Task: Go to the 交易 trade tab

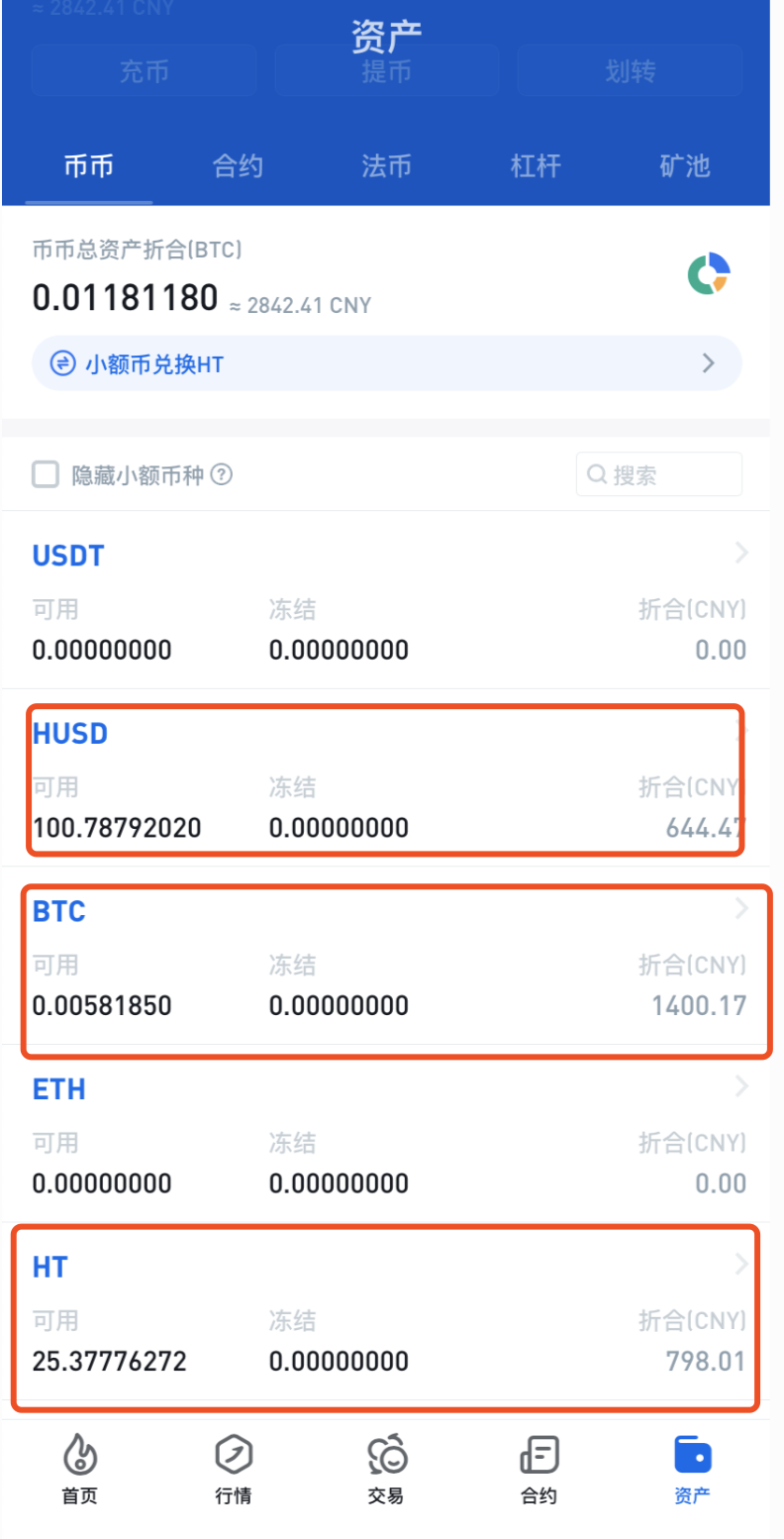Action: point(386,1468)
